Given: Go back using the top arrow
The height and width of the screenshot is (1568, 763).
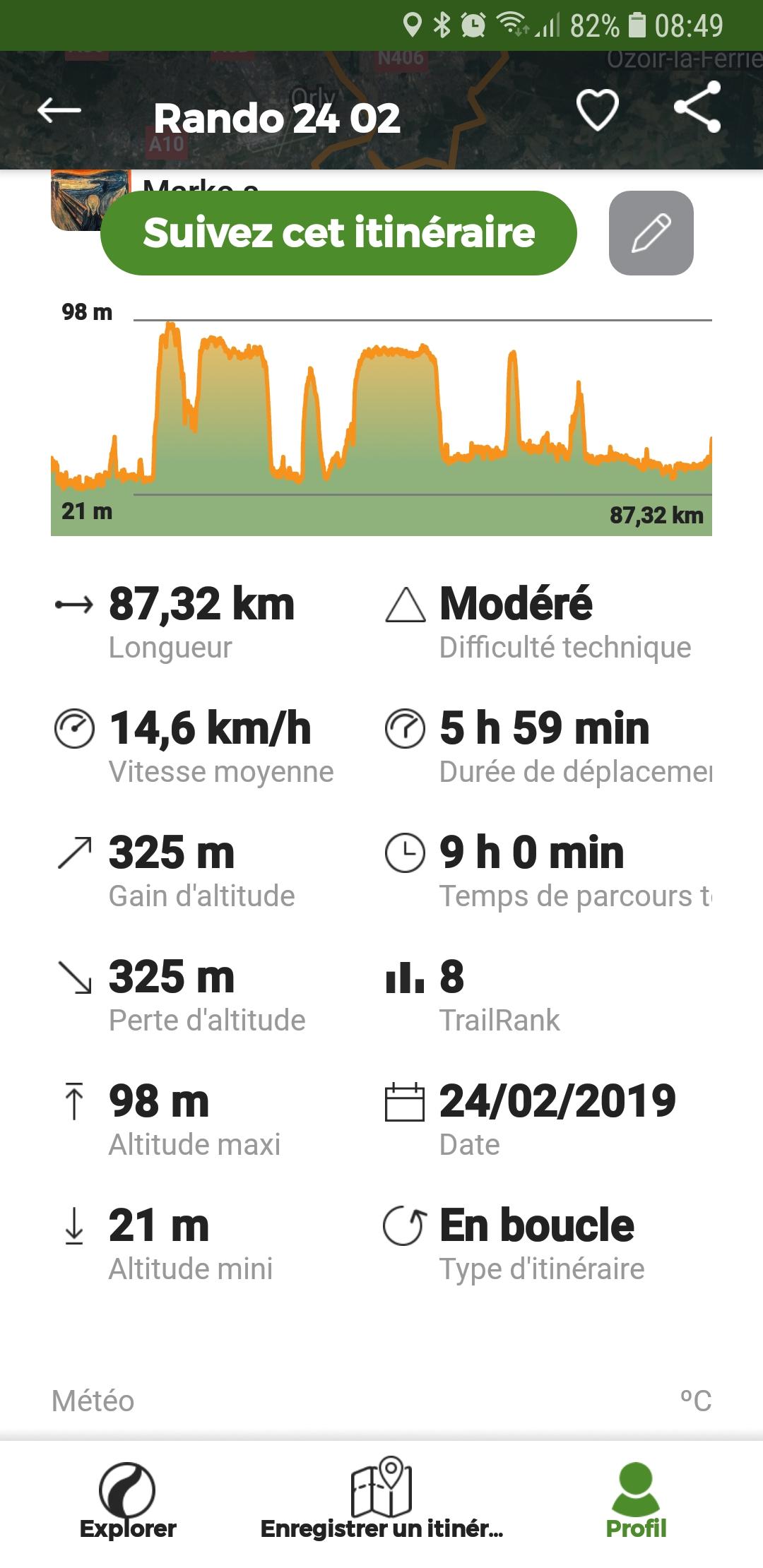Looking at the screenshot, I should tap(59, 110).
